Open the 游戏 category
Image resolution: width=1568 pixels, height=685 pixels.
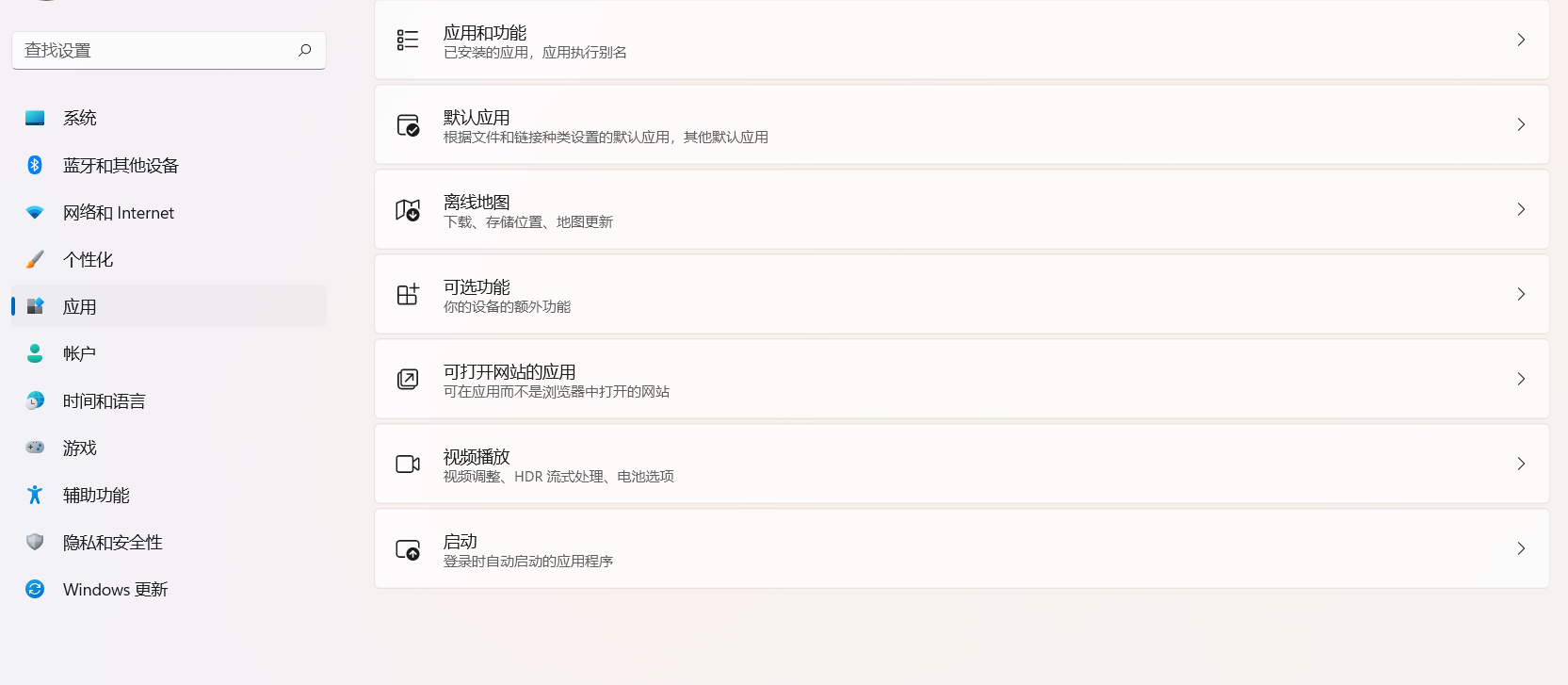coord(79,449)
